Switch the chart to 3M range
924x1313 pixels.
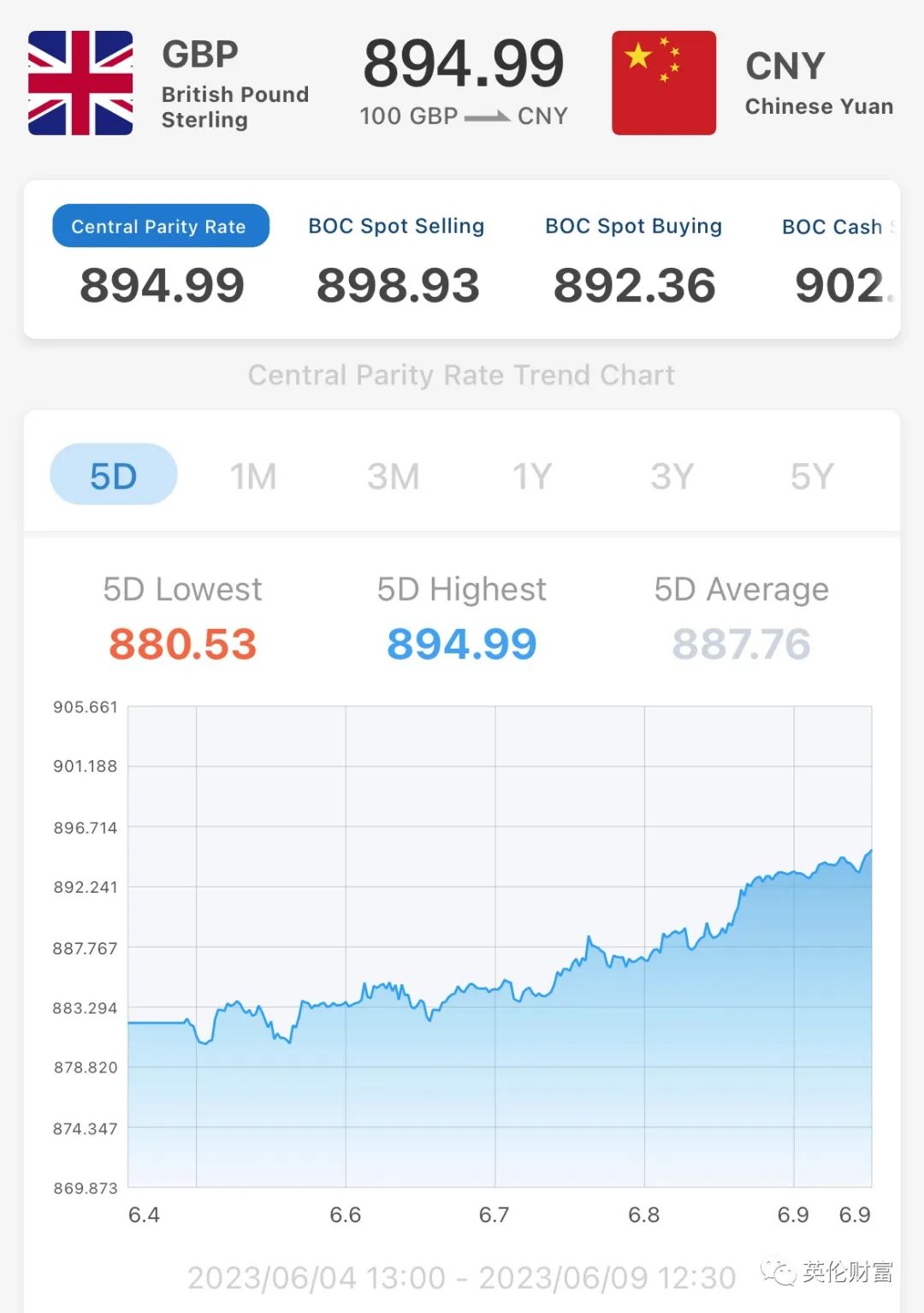pyautogui.click(x=394, y=476)
